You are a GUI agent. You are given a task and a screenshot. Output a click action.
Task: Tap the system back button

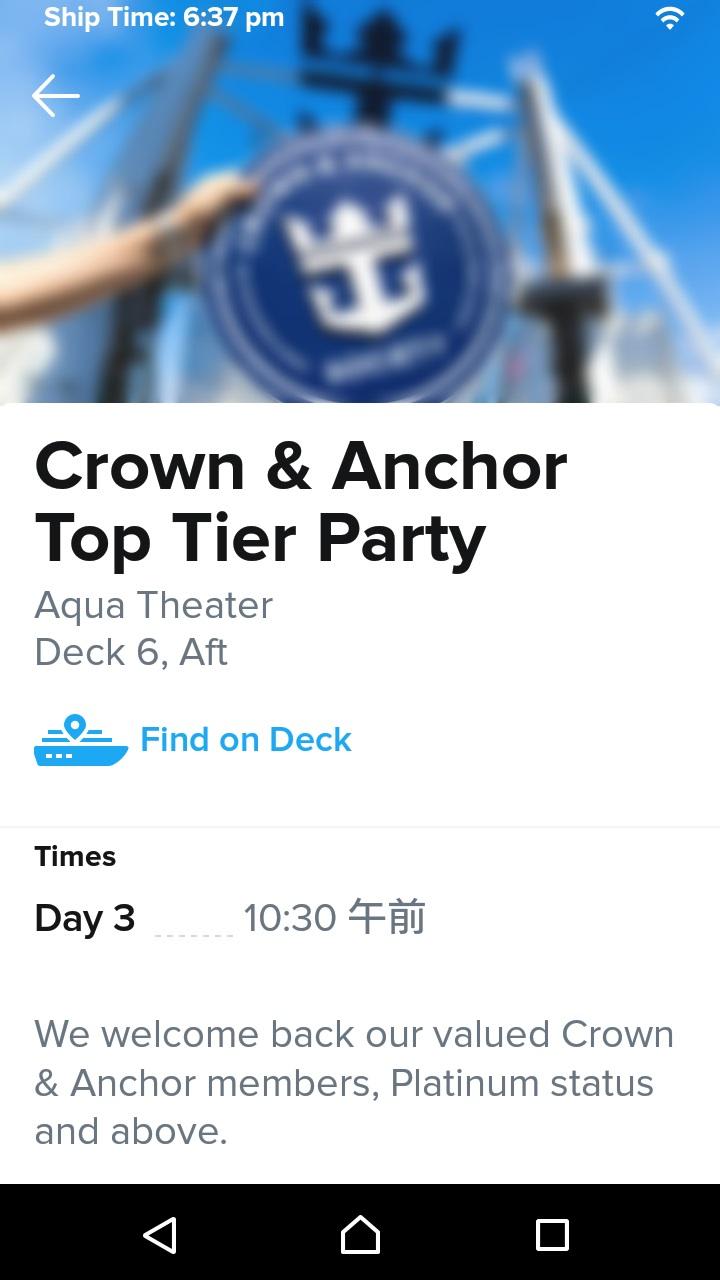click(160, 1235)
